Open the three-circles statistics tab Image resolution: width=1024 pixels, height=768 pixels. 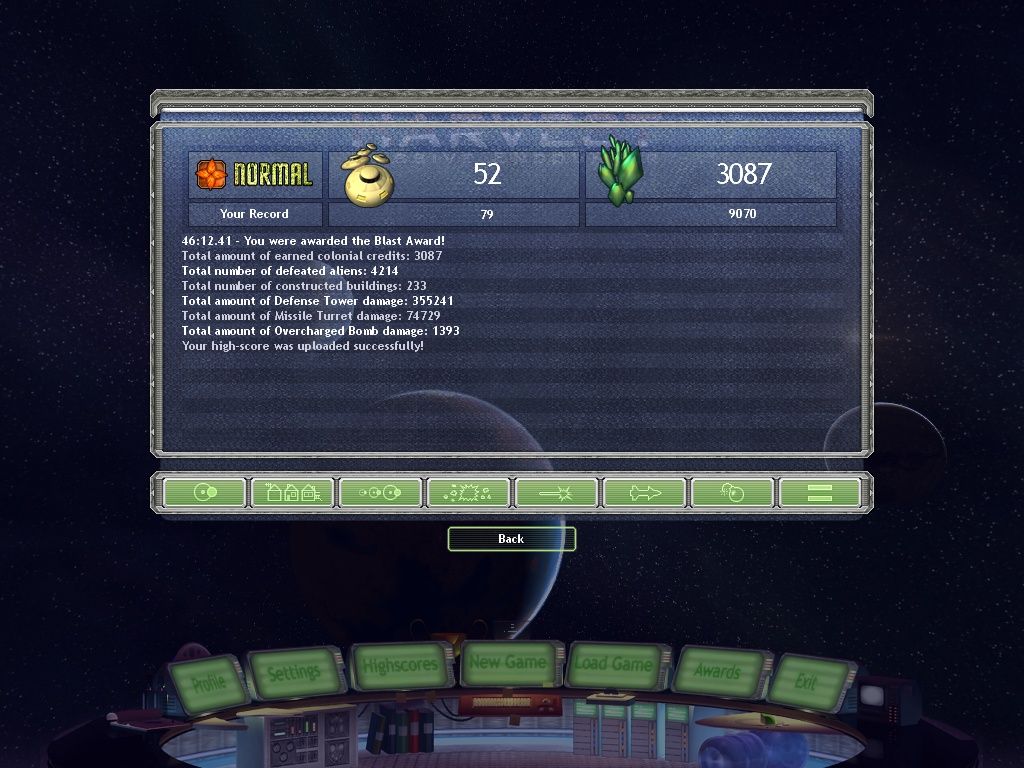coord(380,493)
